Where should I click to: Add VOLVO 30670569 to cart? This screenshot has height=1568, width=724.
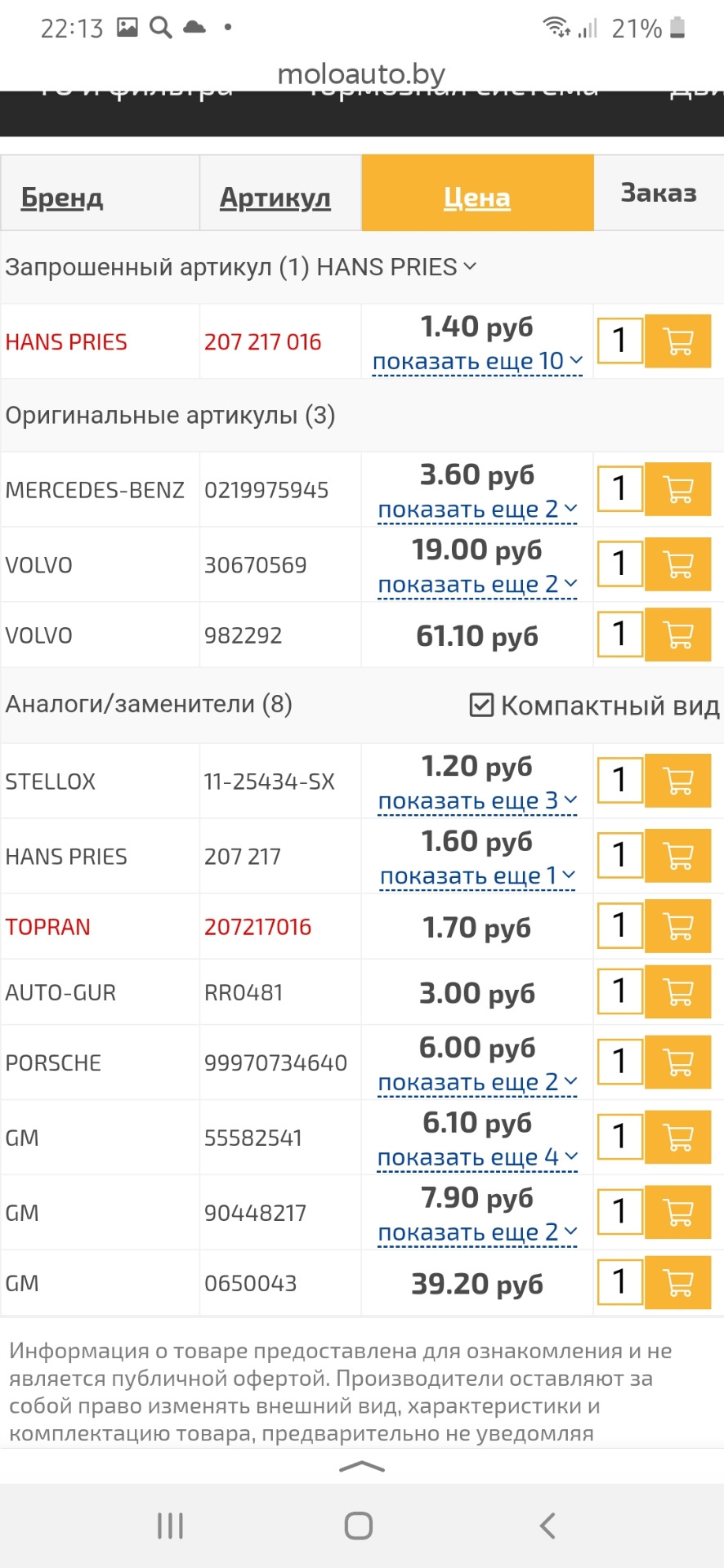click(677, 564)
